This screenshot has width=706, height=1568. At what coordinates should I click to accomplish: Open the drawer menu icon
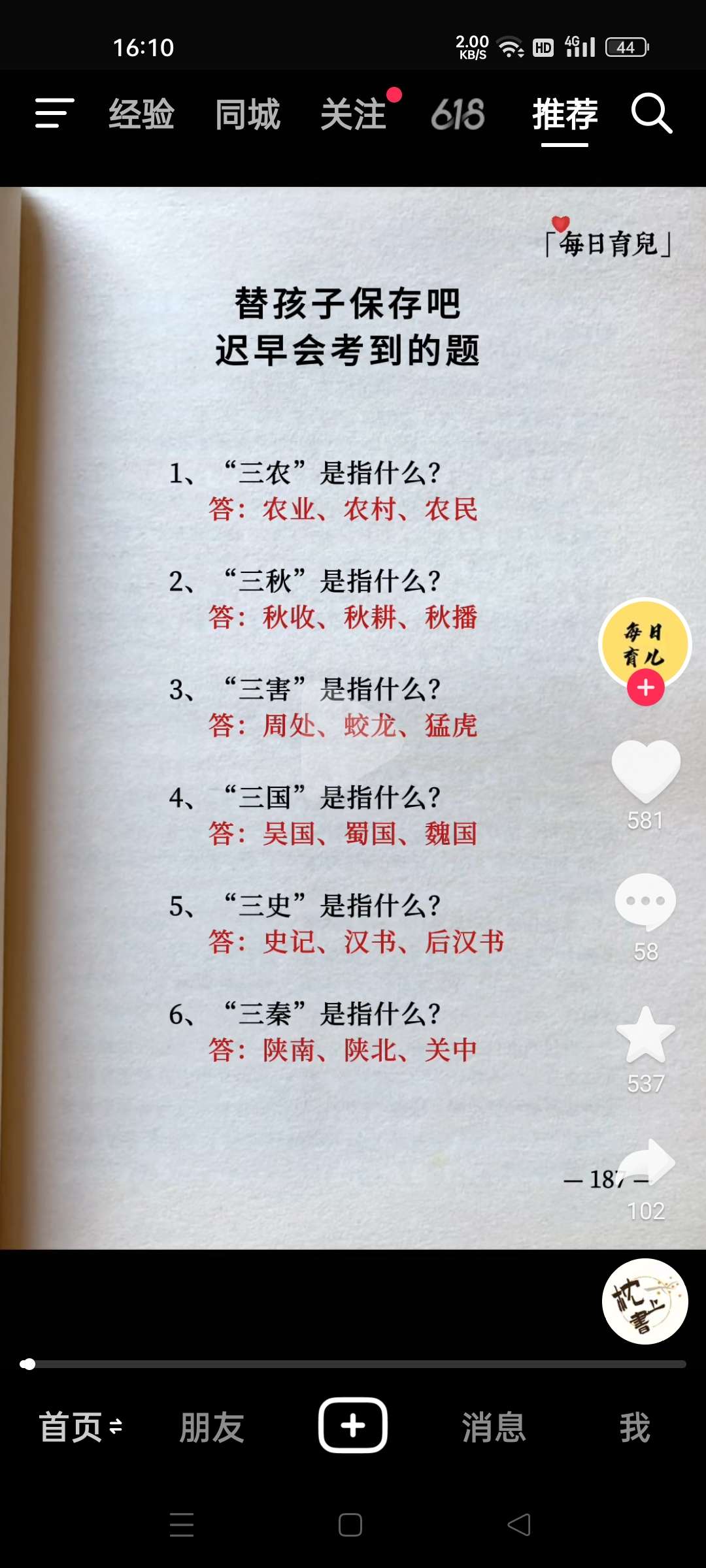tap(55, 113)
